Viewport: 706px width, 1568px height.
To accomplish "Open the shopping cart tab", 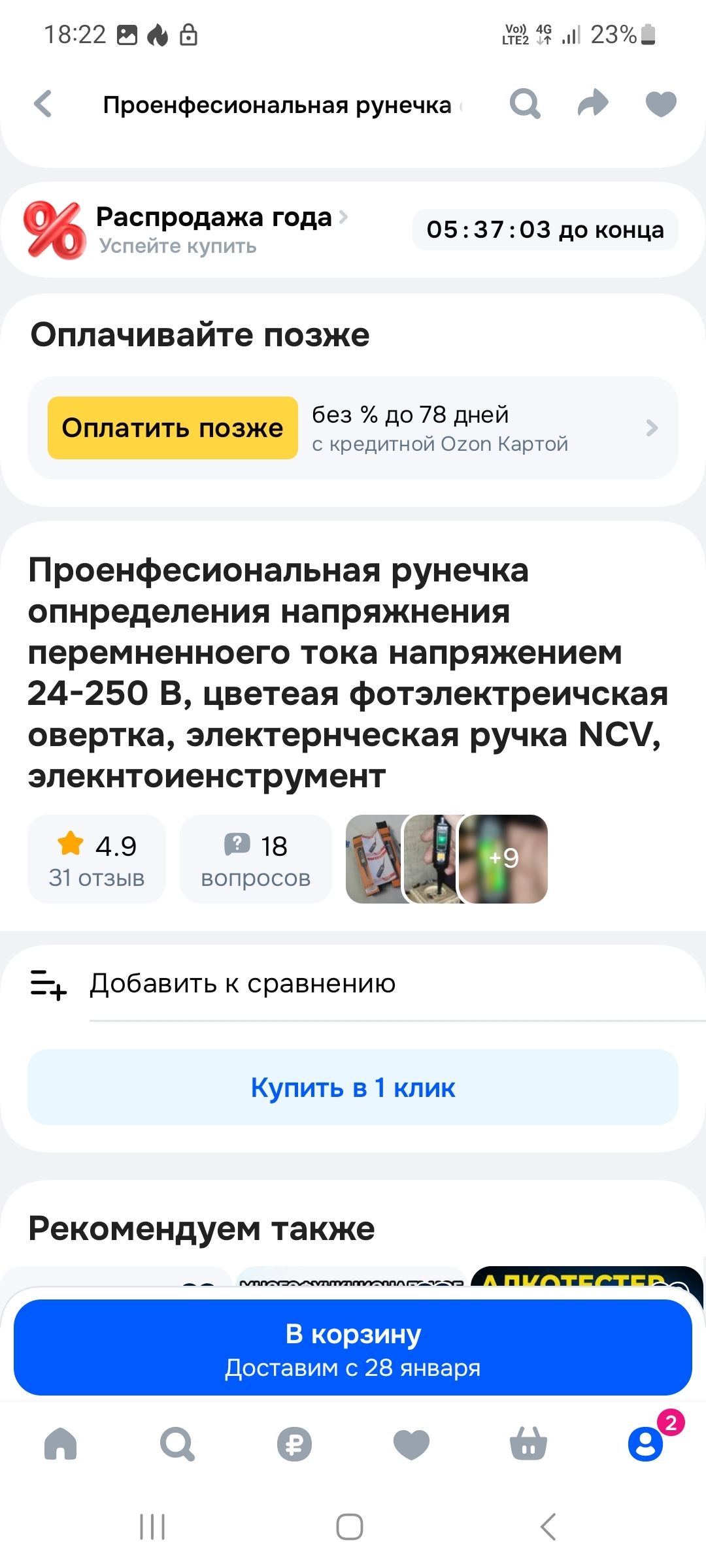I will pos(528,1444).
